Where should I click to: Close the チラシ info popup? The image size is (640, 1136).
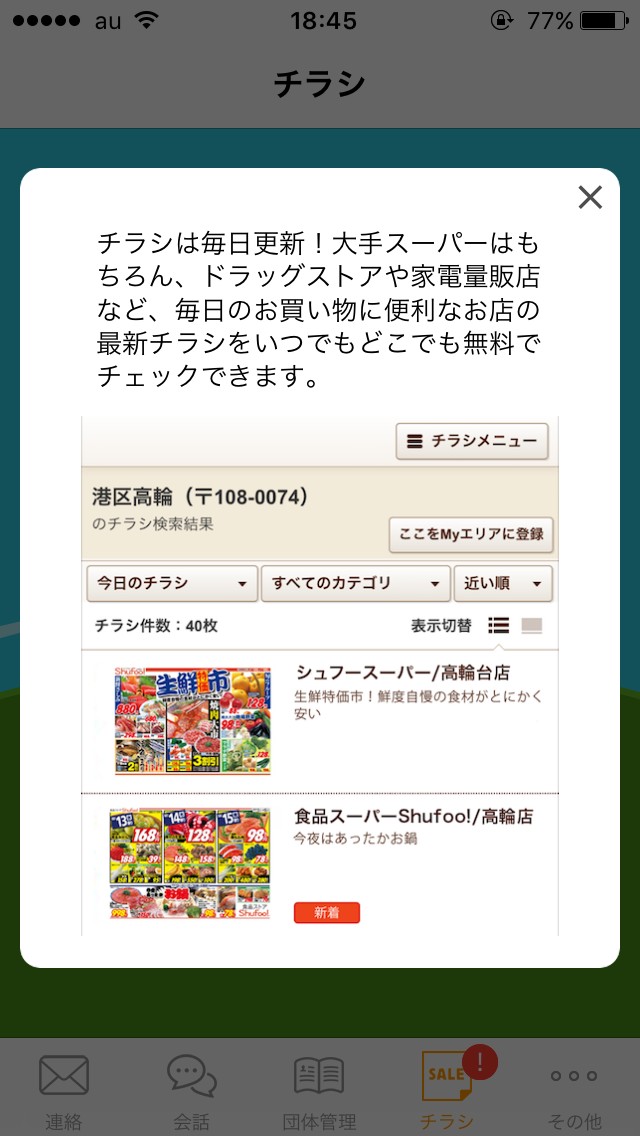(590, 198)
